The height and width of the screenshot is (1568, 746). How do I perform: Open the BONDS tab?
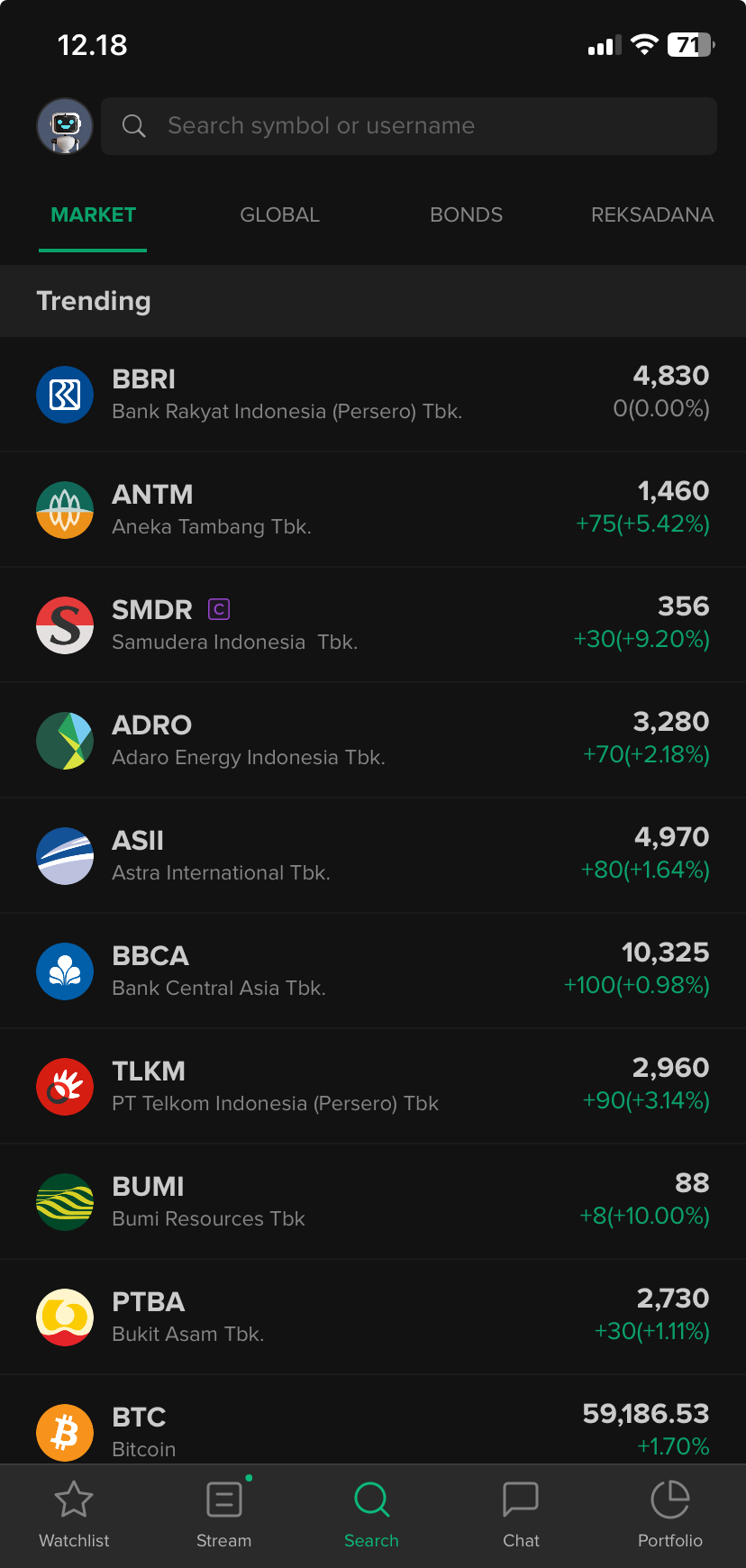pos(466,214)
